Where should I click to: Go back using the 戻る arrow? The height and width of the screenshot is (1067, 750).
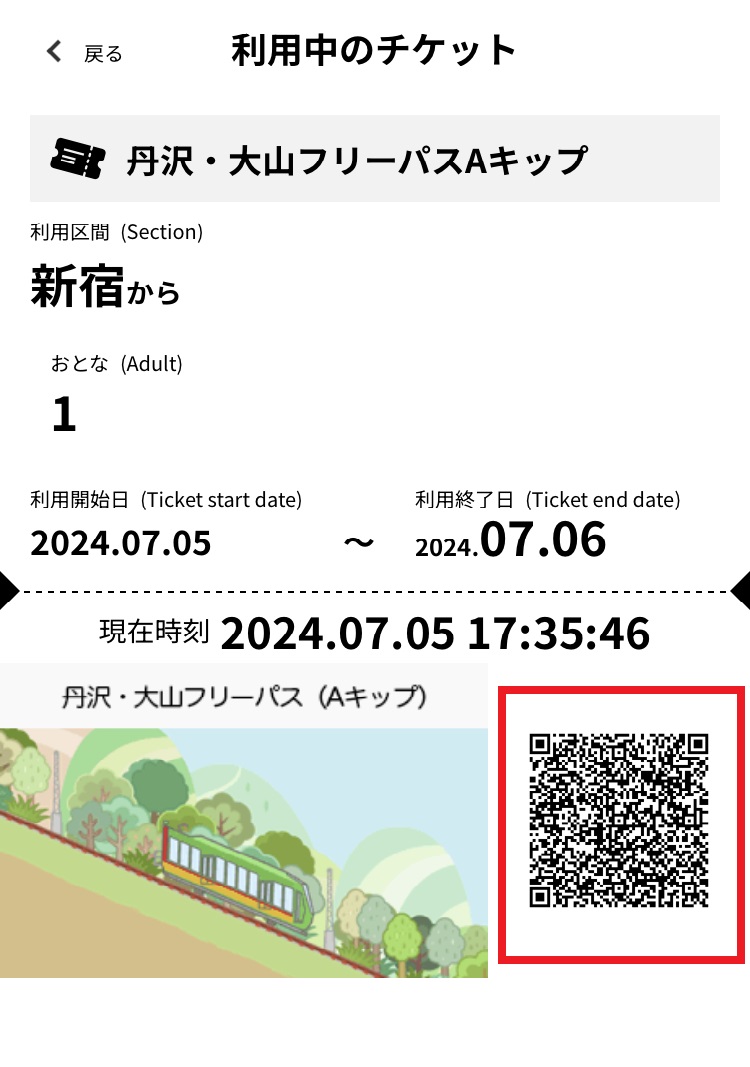(x=56, y=52)
